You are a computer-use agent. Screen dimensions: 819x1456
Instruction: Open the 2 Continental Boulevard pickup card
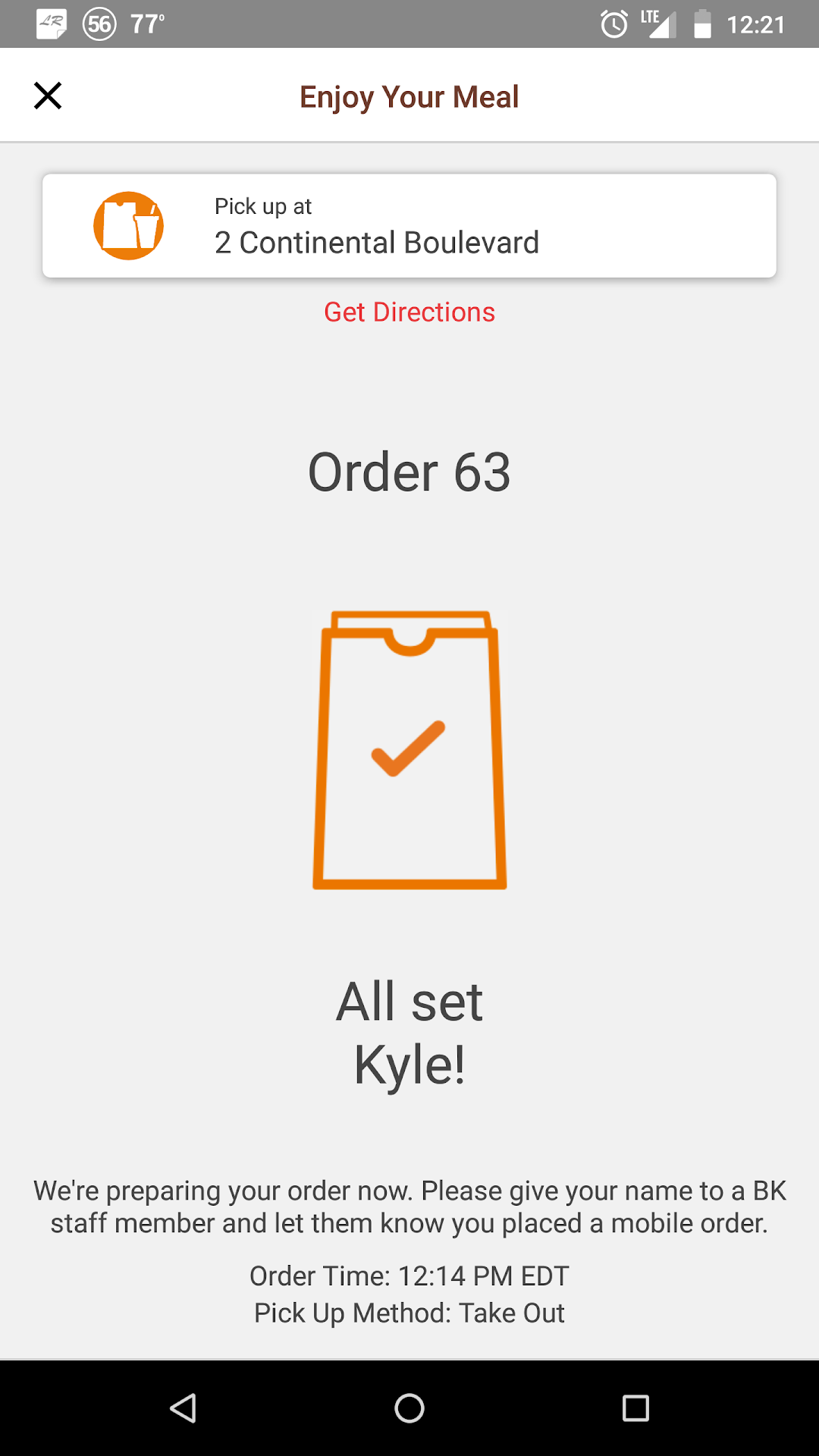pos(409,226)
